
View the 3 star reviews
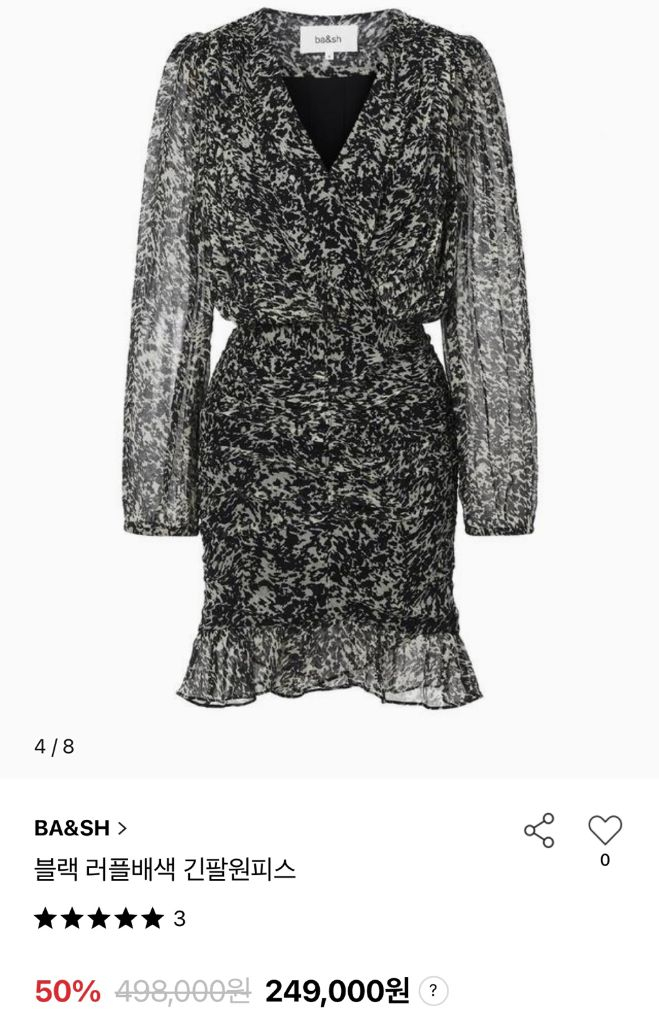(x=110, y=918)
